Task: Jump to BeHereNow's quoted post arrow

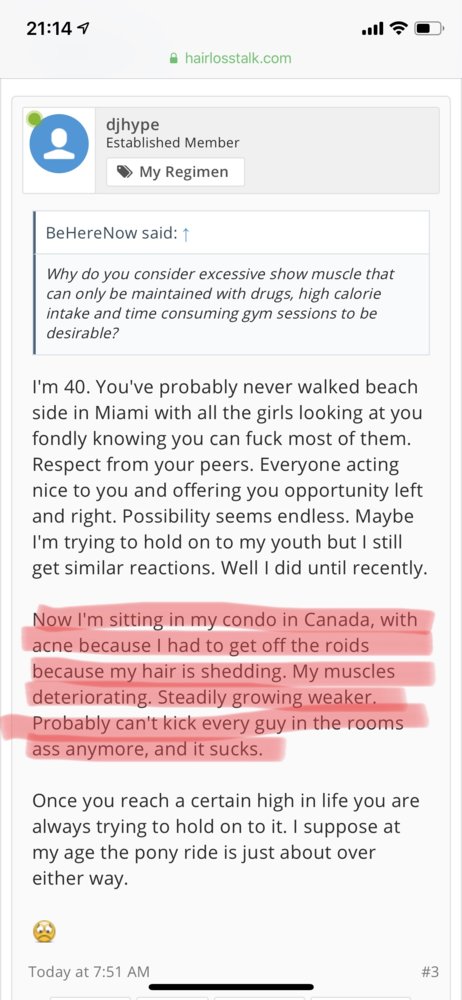Action: tap(186, 233)
